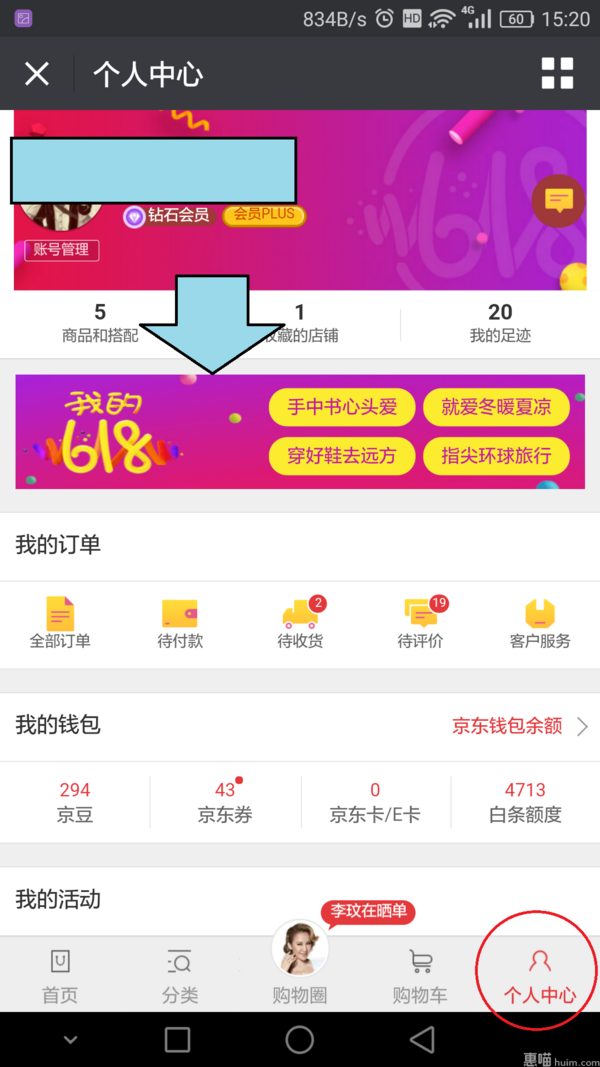The image size is (600, 1067).
Task: Close the 个人中心 page
Action: click(37, 74)
